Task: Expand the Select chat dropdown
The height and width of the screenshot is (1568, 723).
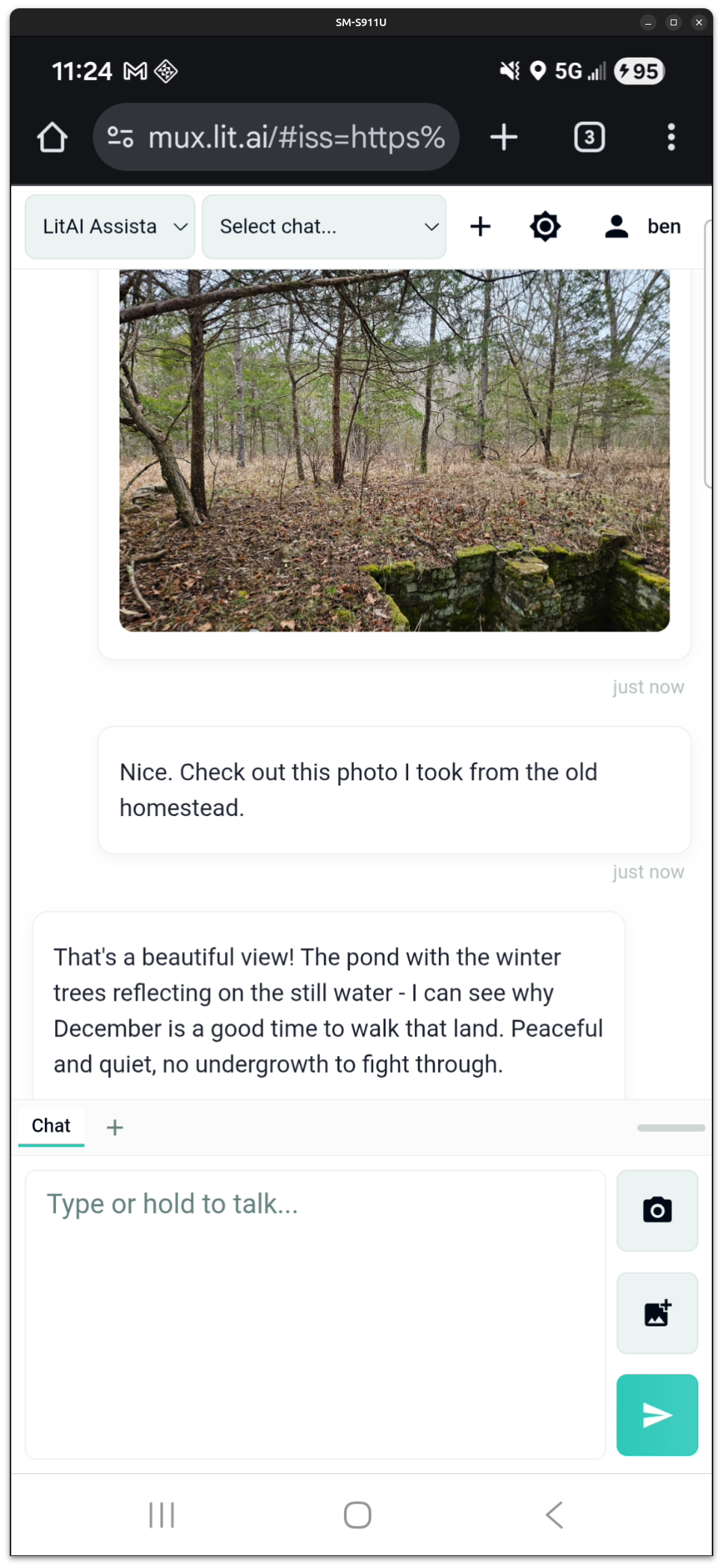Action: 324,226
